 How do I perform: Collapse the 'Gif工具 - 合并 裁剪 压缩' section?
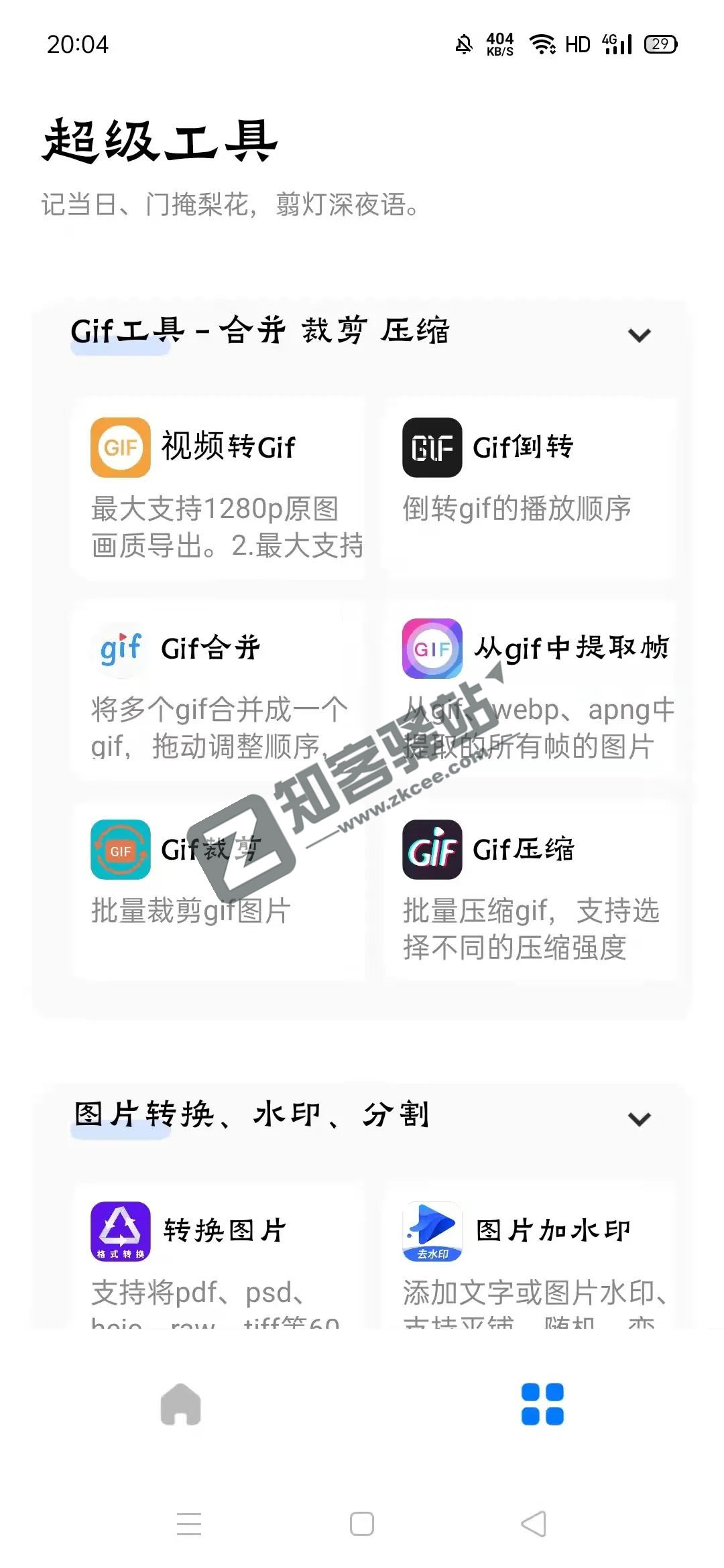638,334
